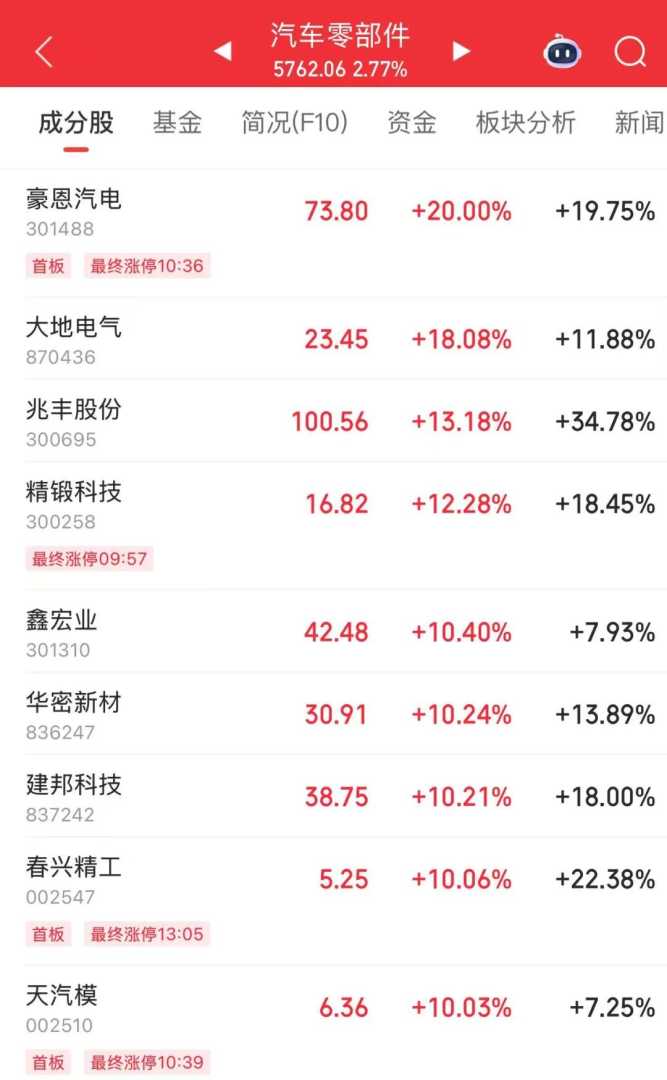Viewport: 667px width, 1080px height.
Task: Open the 简况(F10) tab
Action: pos(294,123)
